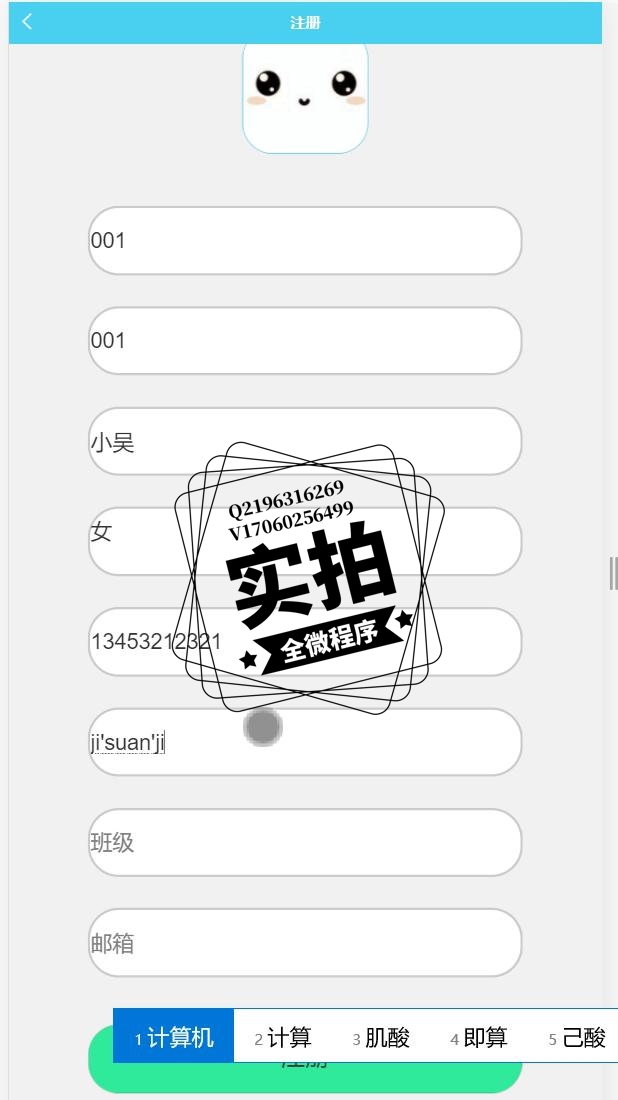Select IME candidate 即算
The height and width of the screenshot is (1100, 618).
479,1038
